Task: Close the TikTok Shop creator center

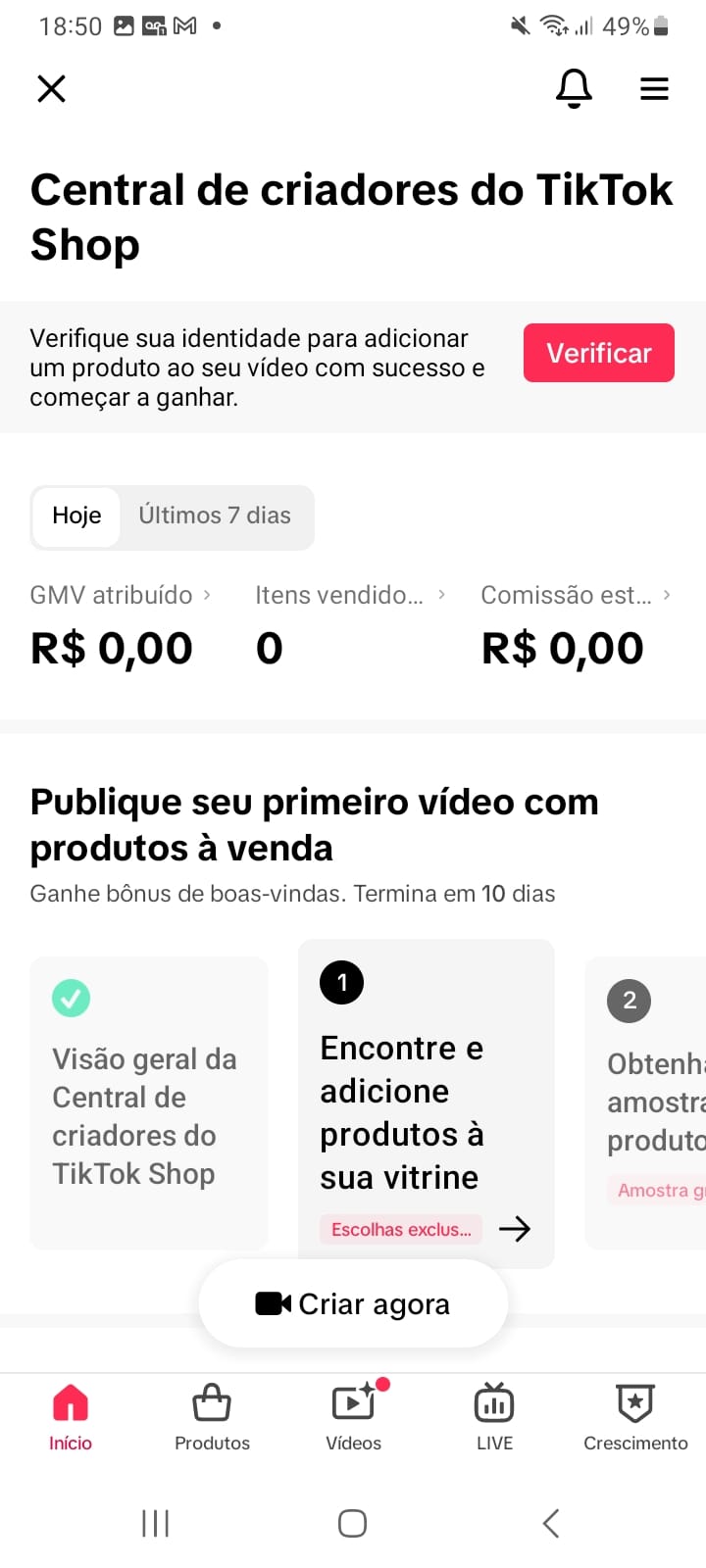Action: (51, 89)
